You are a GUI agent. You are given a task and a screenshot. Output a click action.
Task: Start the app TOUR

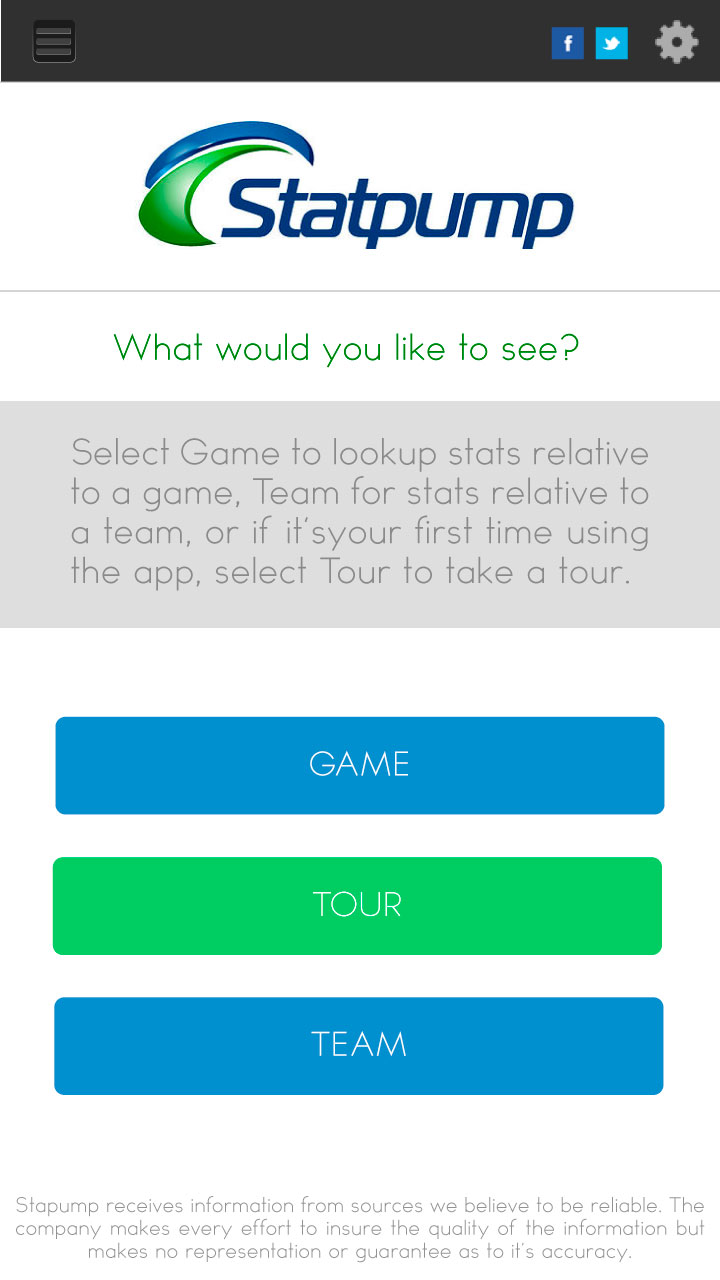[357, 905]
